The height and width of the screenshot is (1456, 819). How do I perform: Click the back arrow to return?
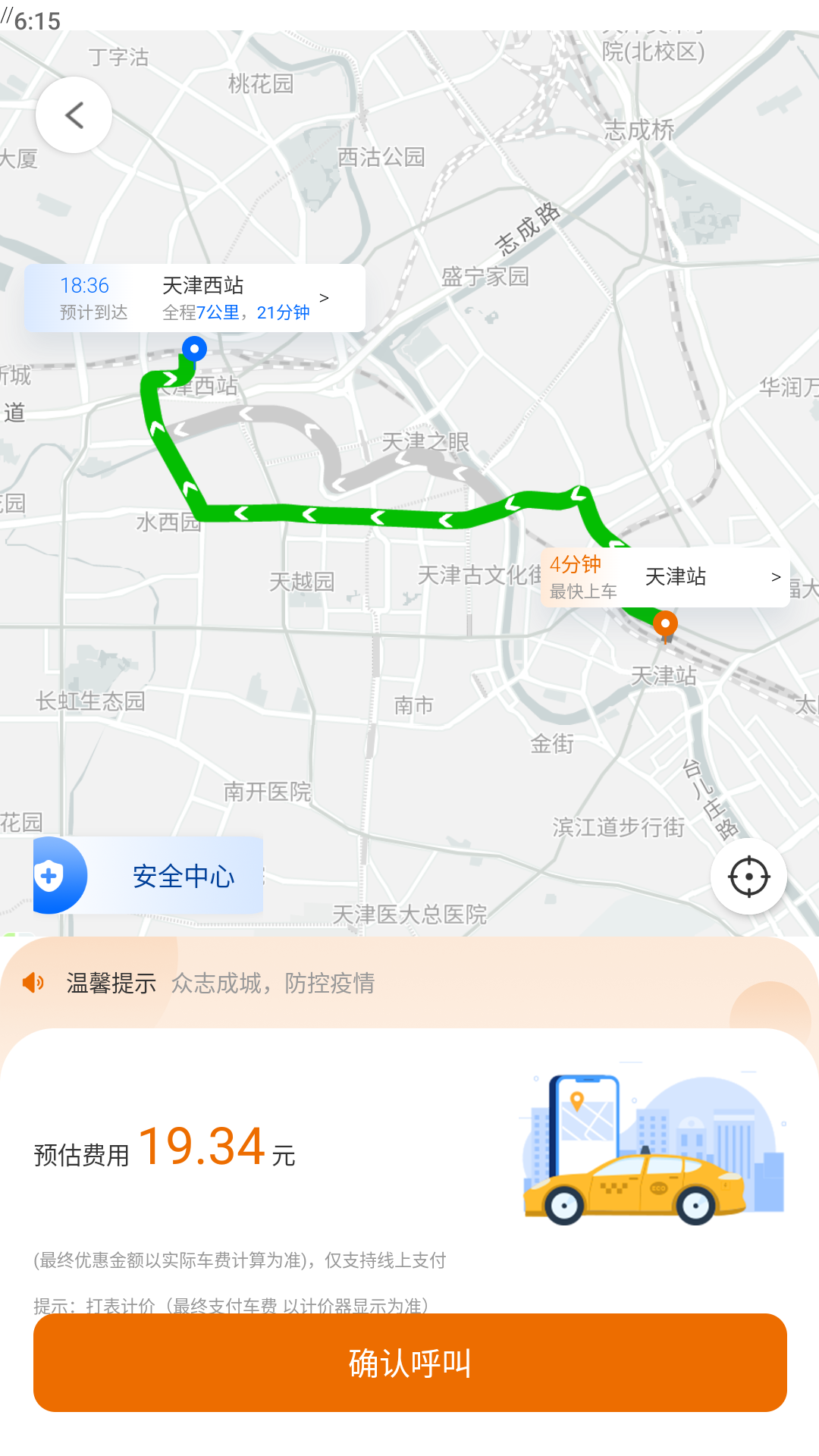(74, 115)
